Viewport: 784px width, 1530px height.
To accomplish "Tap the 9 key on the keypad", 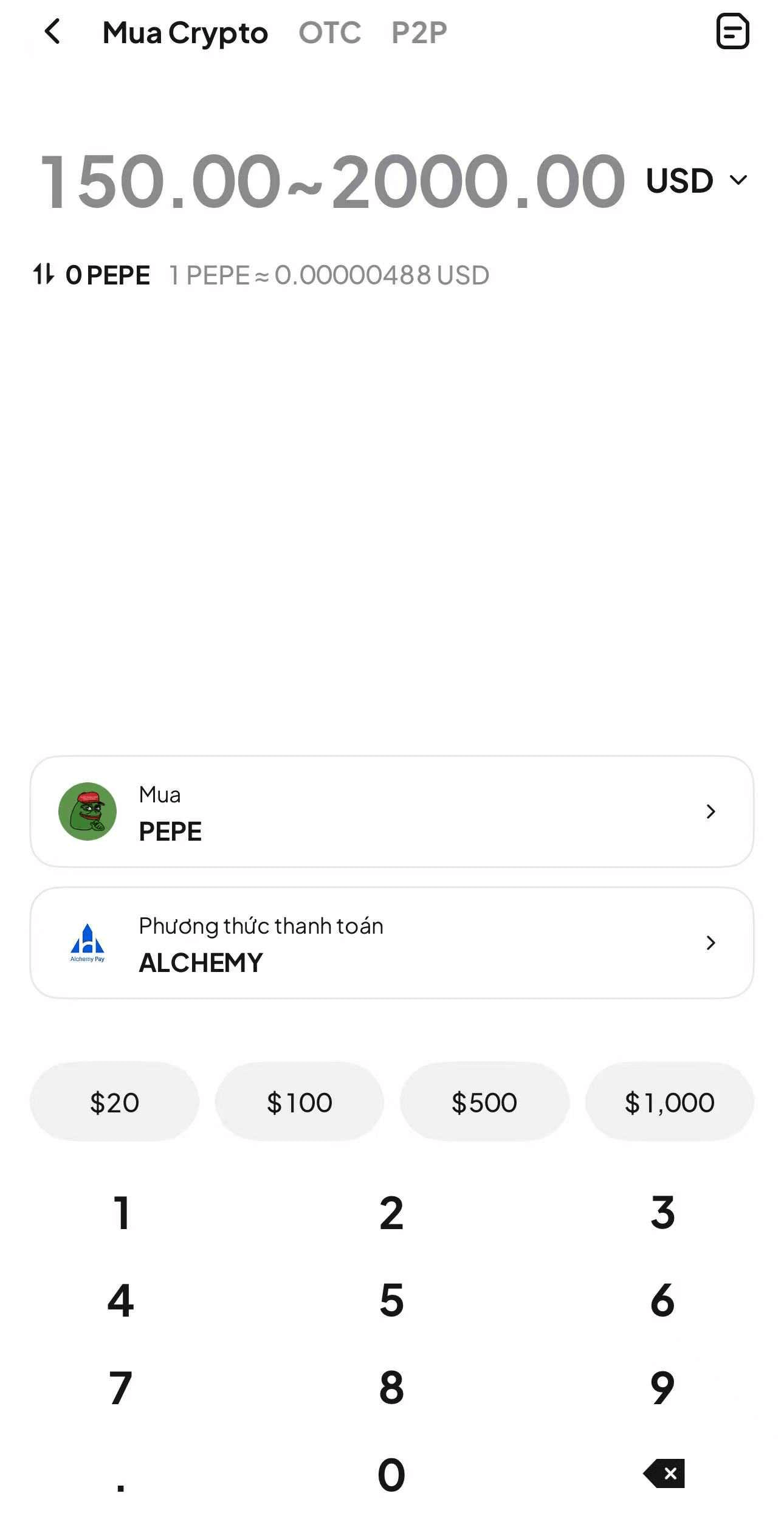I will pyautogui.click(x=662, y=1388).
